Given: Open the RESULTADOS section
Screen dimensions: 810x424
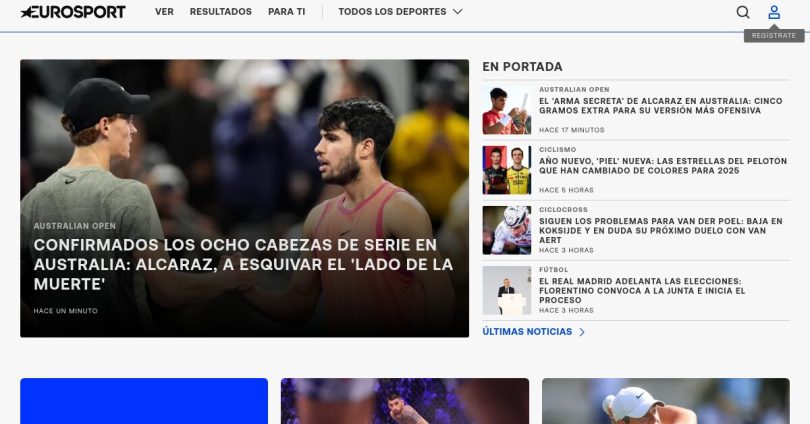Looking at the screenshot, I should pyautogui.click(x=220, y=12).
